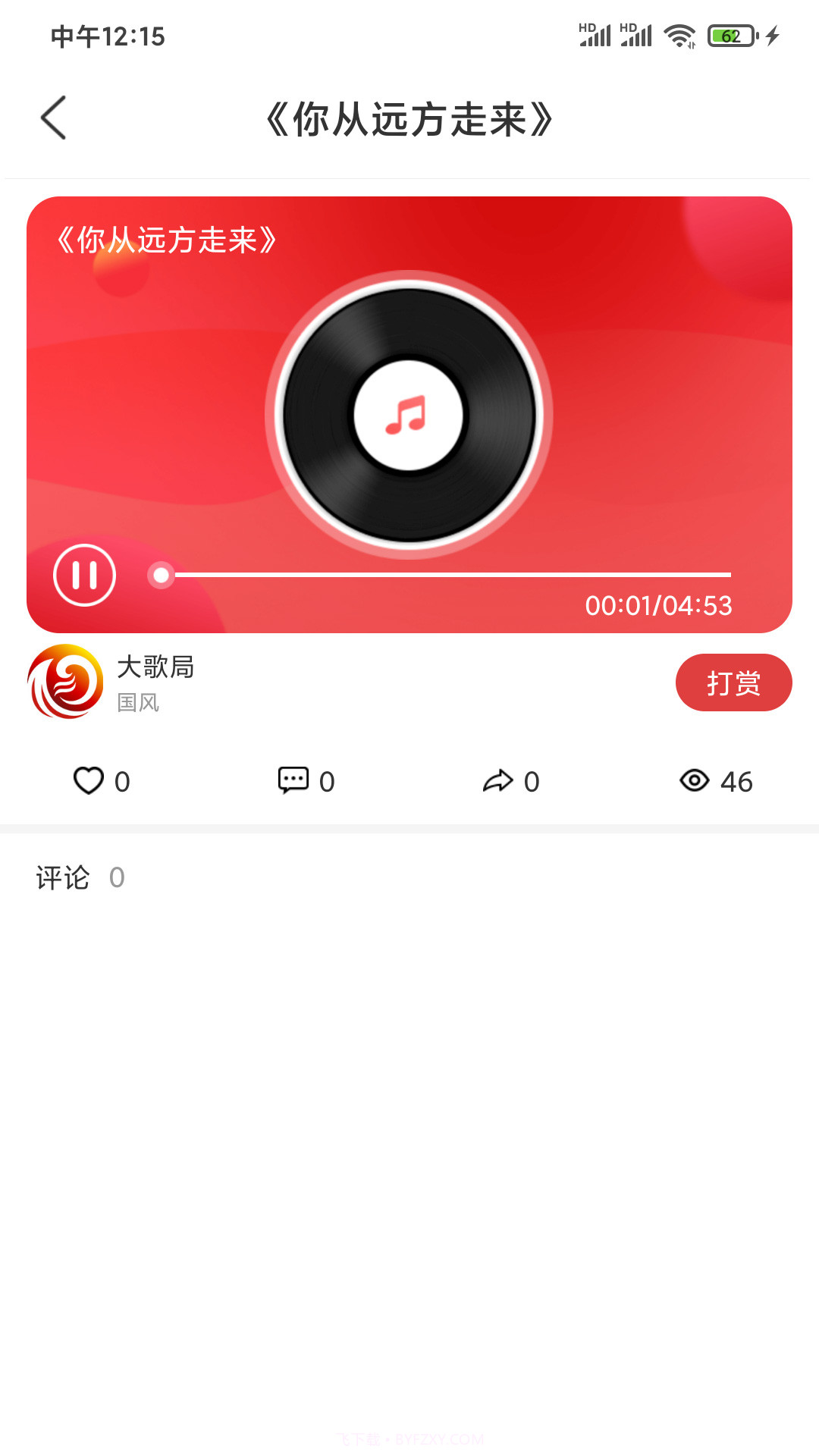Toggle like by tapping the heart icon

89,780
